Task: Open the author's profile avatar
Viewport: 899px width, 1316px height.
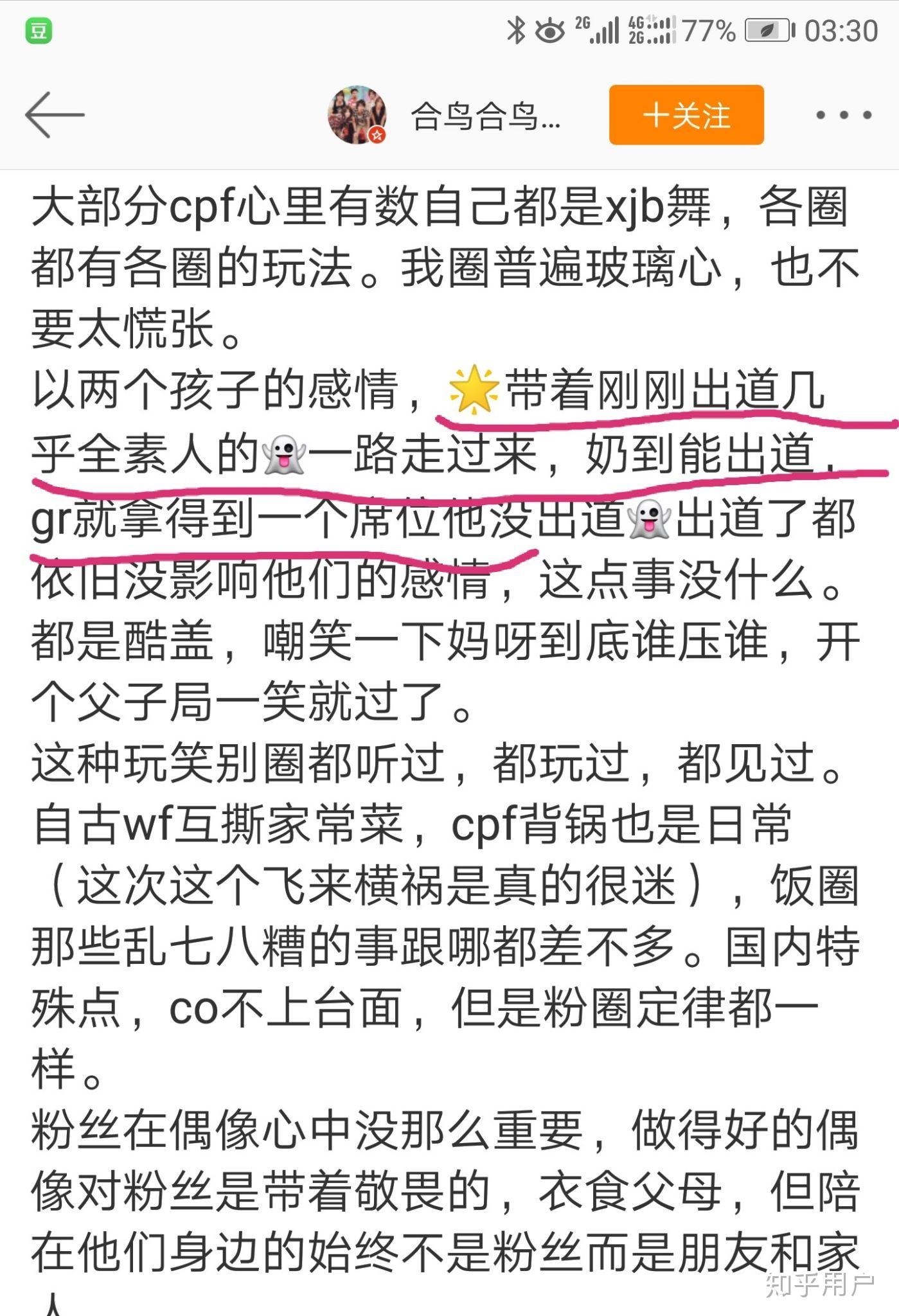Action: (x=357, y=115)
